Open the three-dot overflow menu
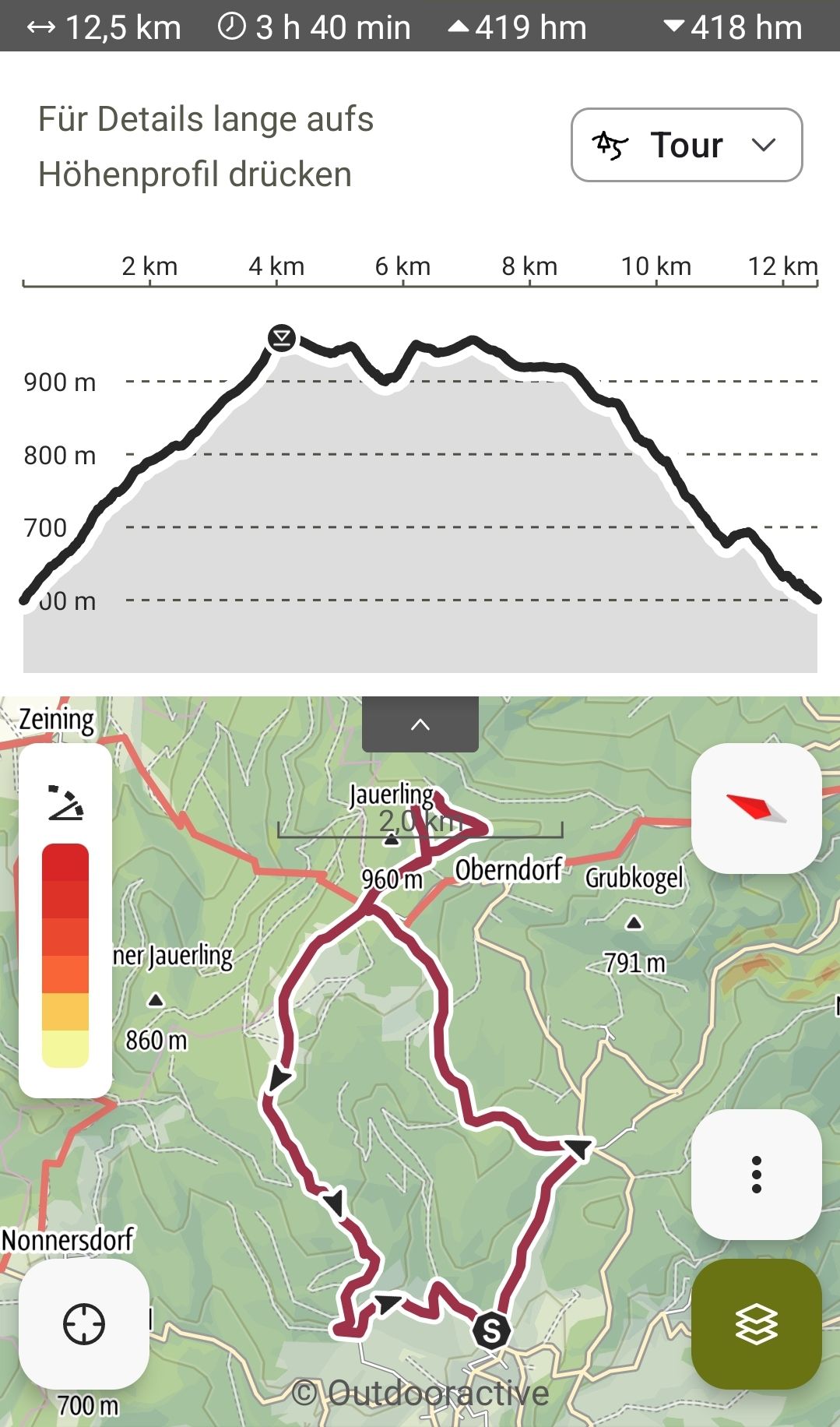This screenshot has height=1427, width=840. [x=756, y=1174]
